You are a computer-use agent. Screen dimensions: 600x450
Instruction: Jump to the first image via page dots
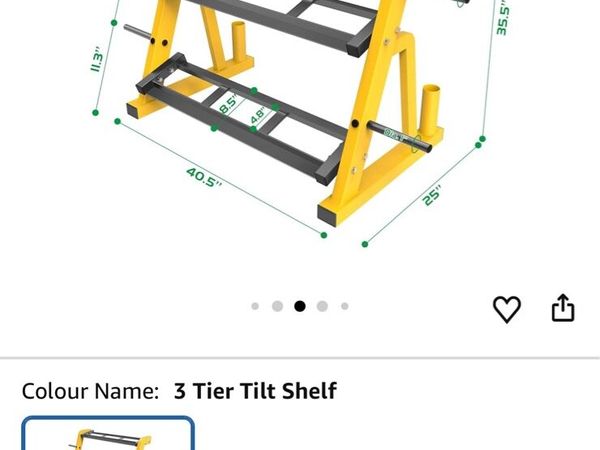pyautogui.click(x=255, y=306)
